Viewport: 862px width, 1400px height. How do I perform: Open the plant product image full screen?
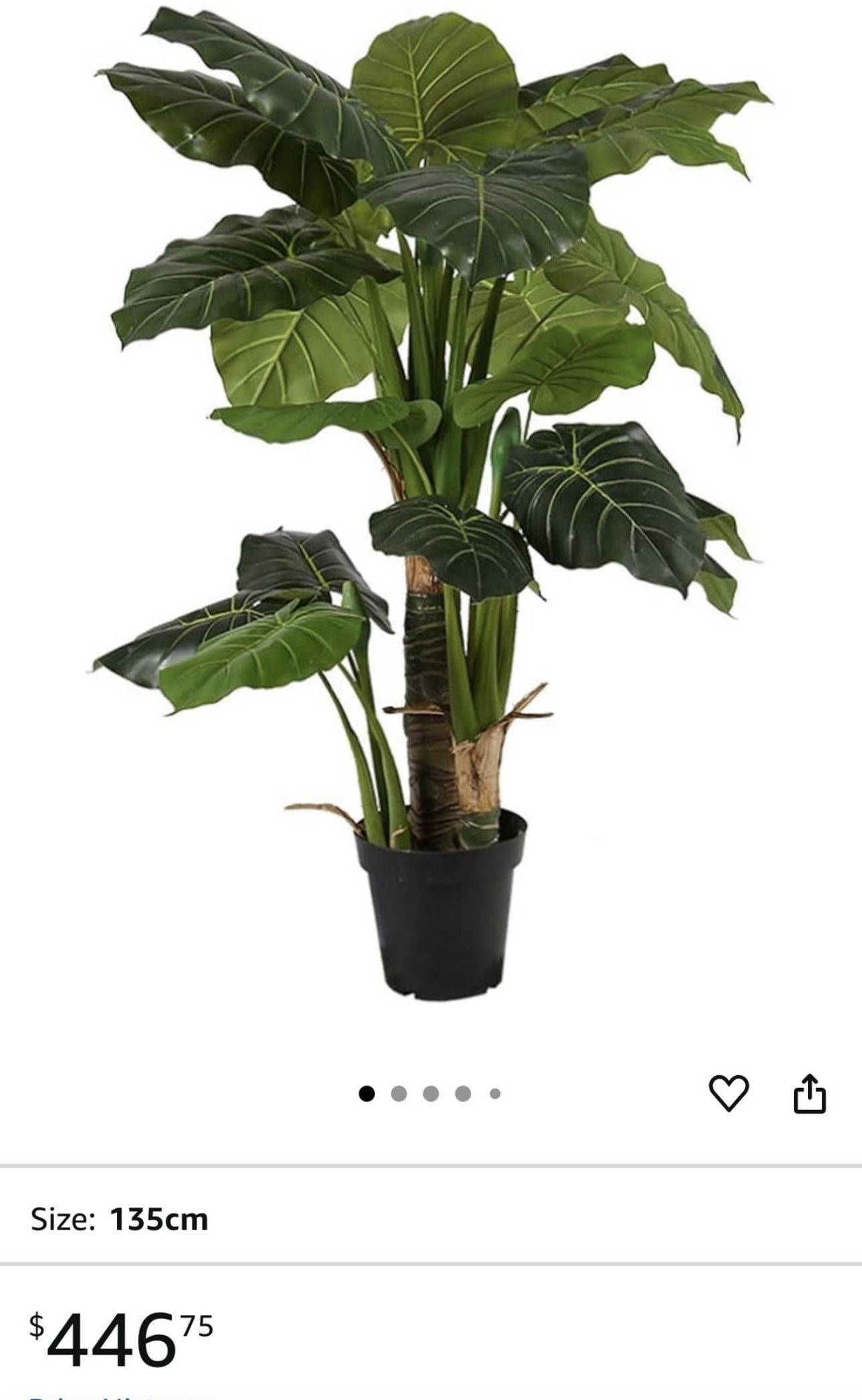(x=431, y=508)
